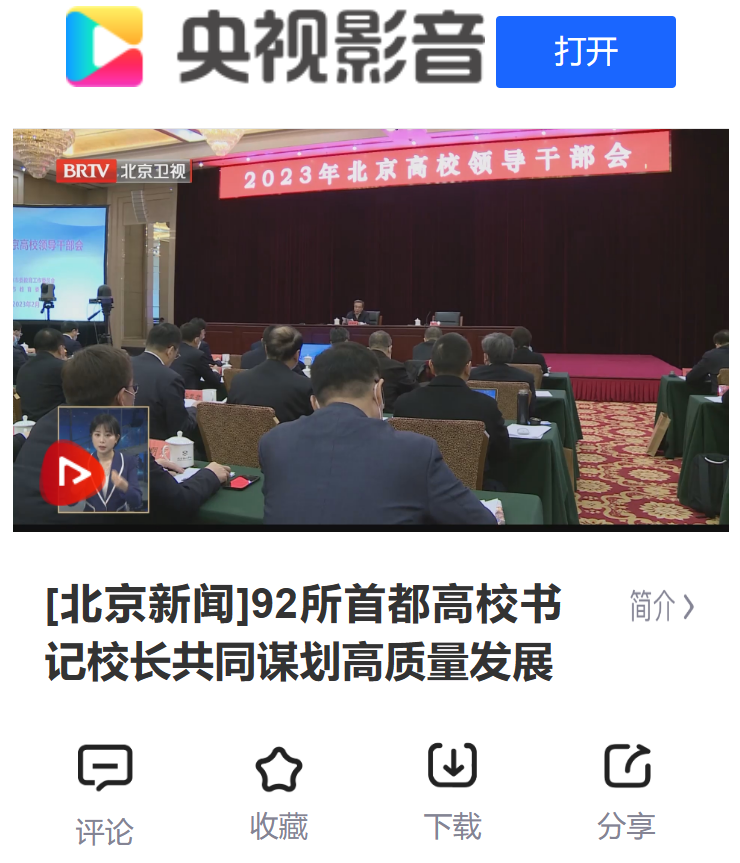Tap the blue 打开 button
Viewport: 740px width, 863px height.
click(x=585, y=52)
